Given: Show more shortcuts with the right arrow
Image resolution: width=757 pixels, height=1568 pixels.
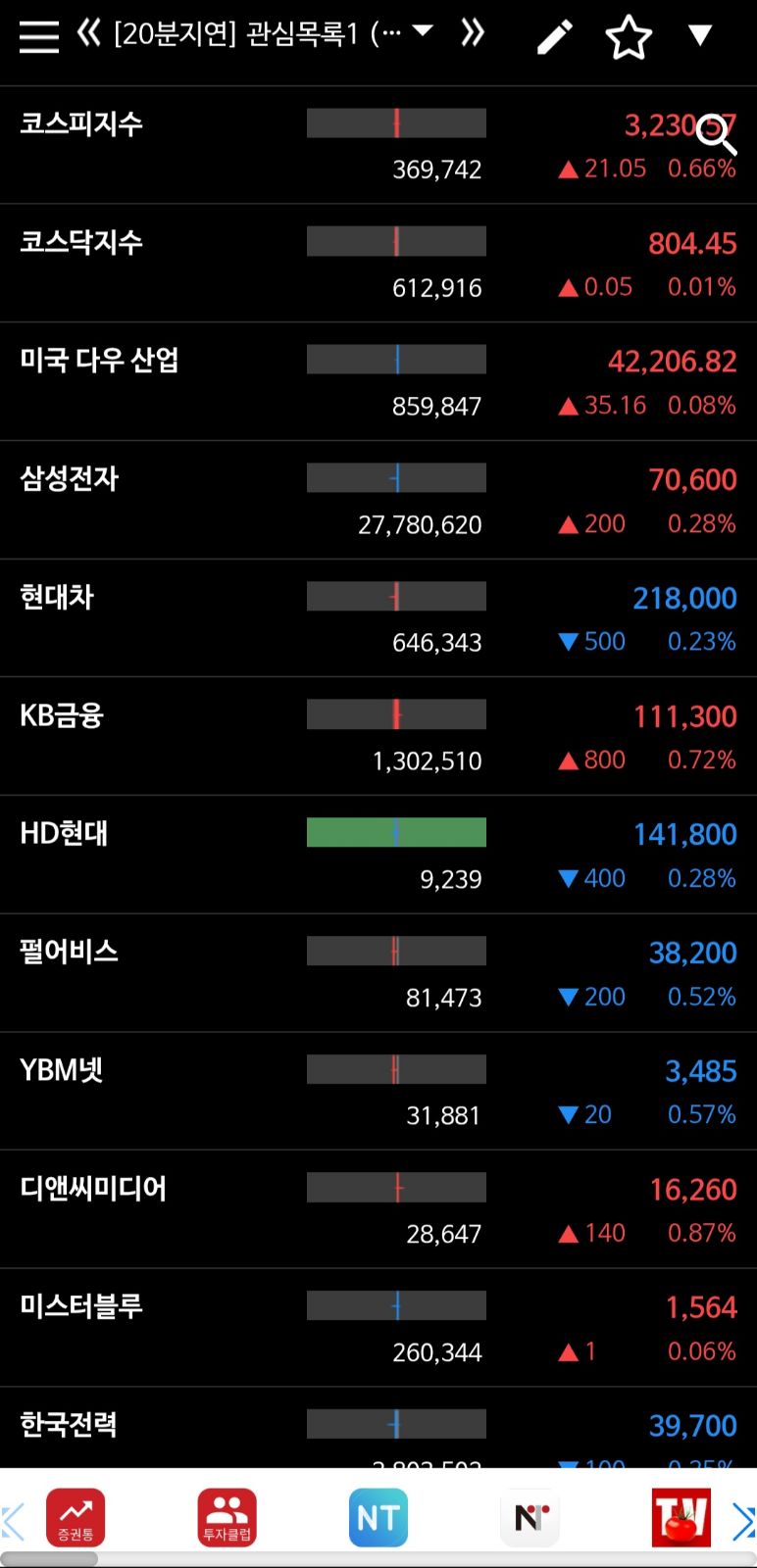Looking at the screenshot, I should click(x=743, y=1521).
